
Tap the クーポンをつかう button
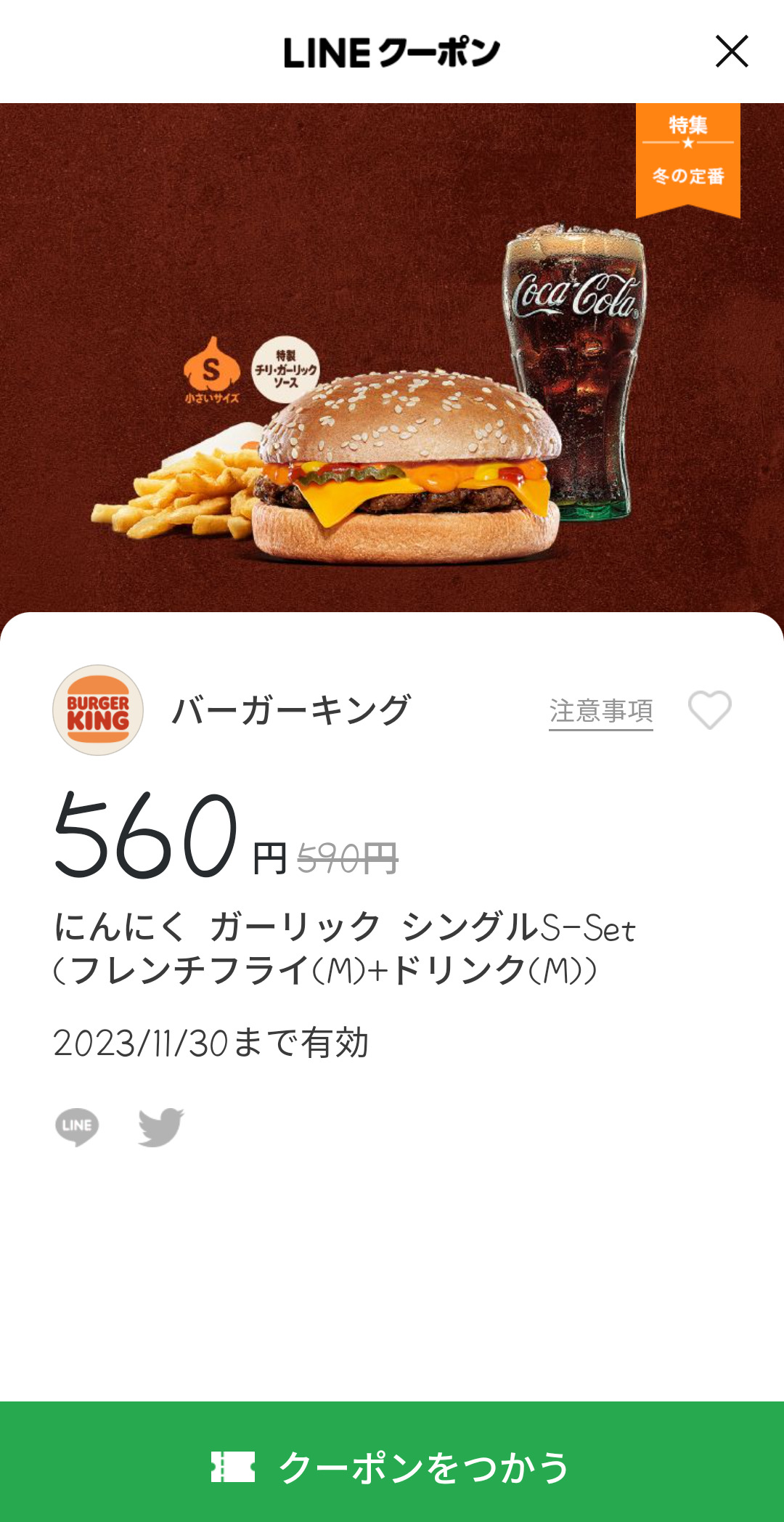(x=392, y=1467)
